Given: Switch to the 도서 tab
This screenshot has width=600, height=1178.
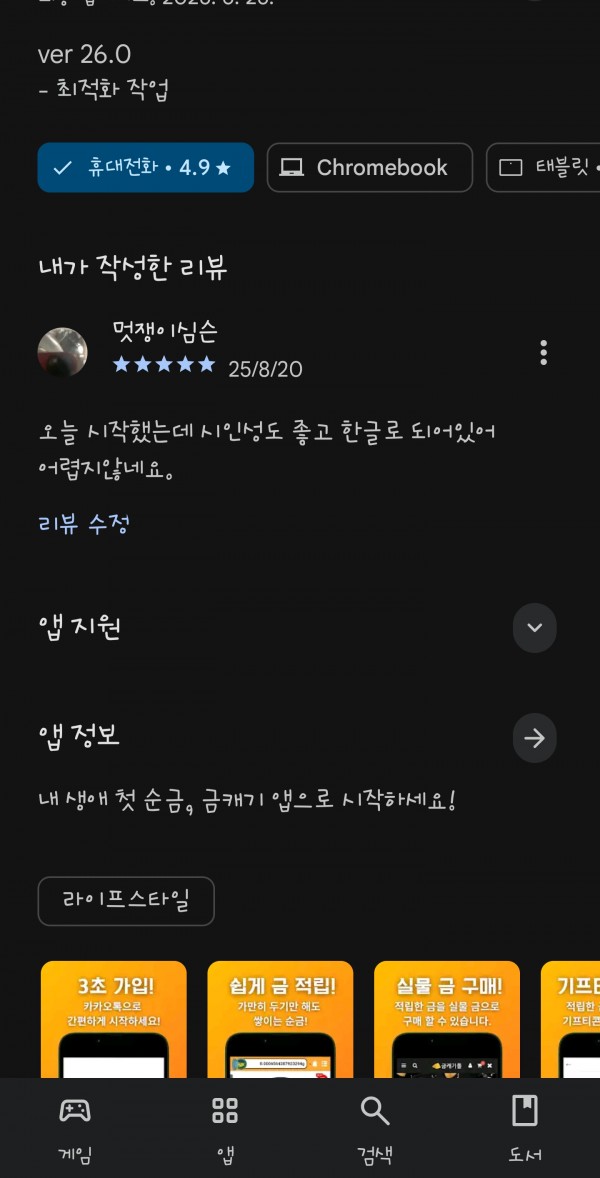Looking at the screenshot, I should 525,1128.
